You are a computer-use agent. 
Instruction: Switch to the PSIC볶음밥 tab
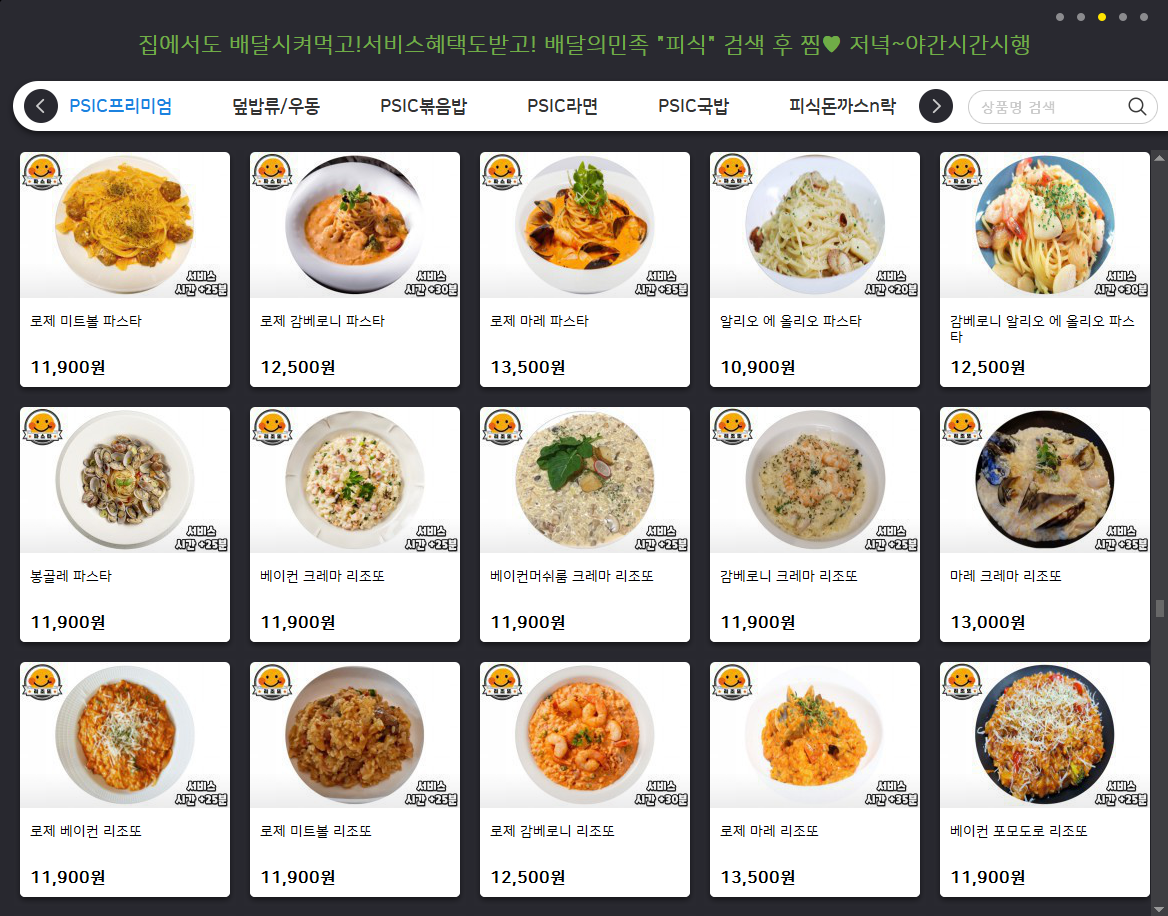pos(423,106)
